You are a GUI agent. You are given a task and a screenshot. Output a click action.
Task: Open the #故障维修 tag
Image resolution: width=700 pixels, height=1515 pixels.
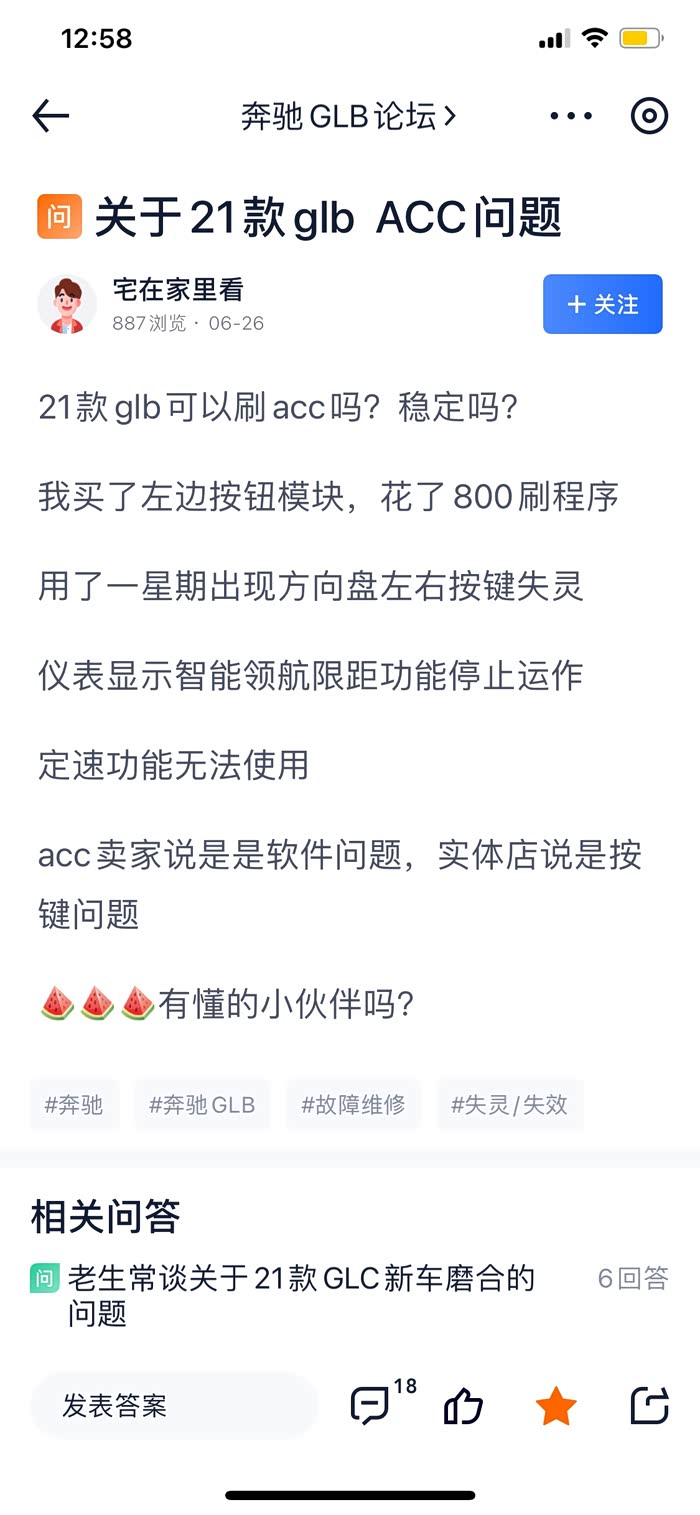coord(354,1105)
